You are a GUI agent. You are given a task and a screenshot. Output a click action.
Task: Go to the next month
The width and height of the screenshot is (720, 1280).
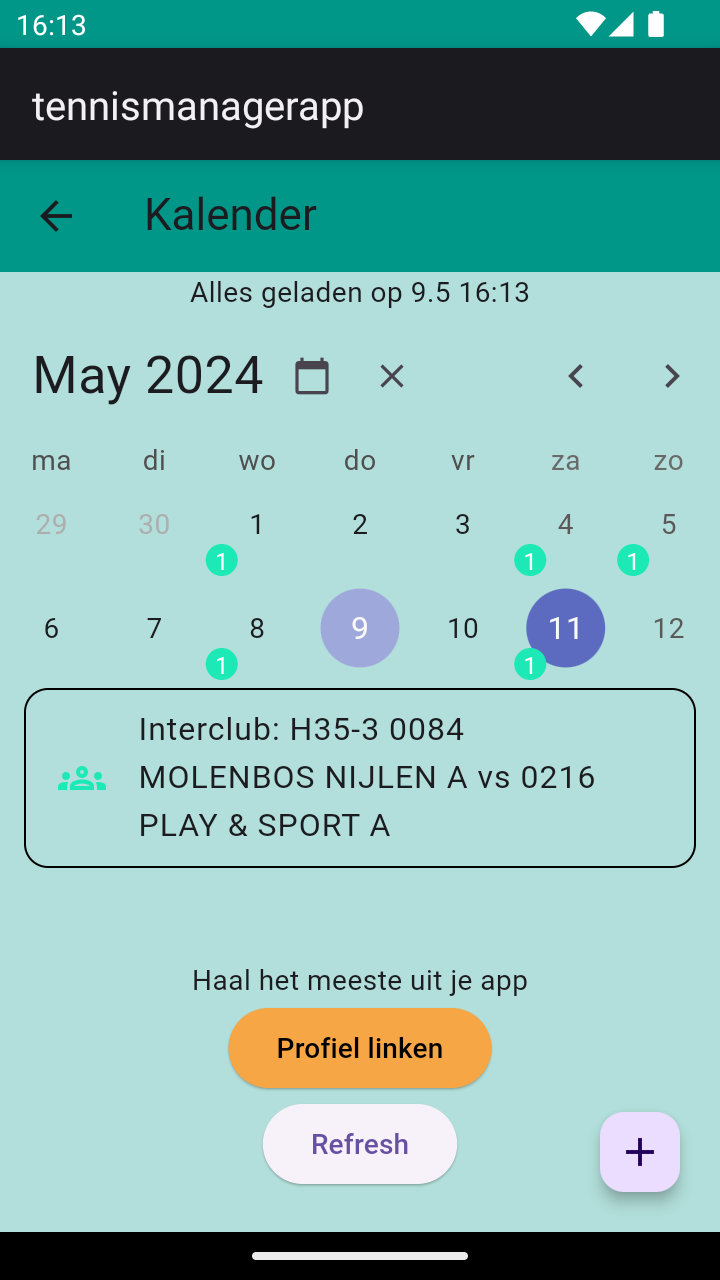672,376
